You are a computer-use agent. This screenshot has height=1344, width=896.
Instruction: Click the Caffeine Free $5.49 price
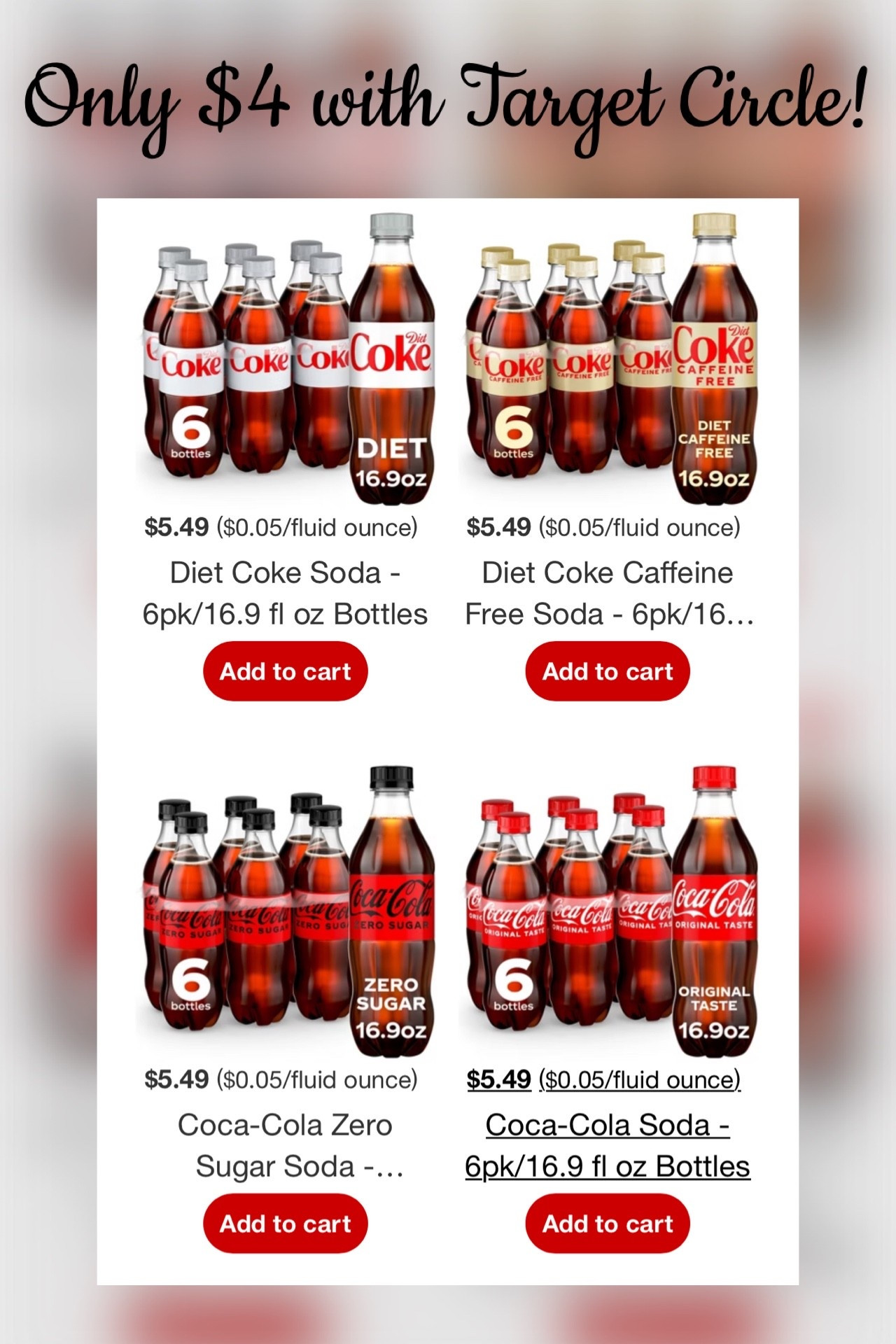[x=499, y=526]
